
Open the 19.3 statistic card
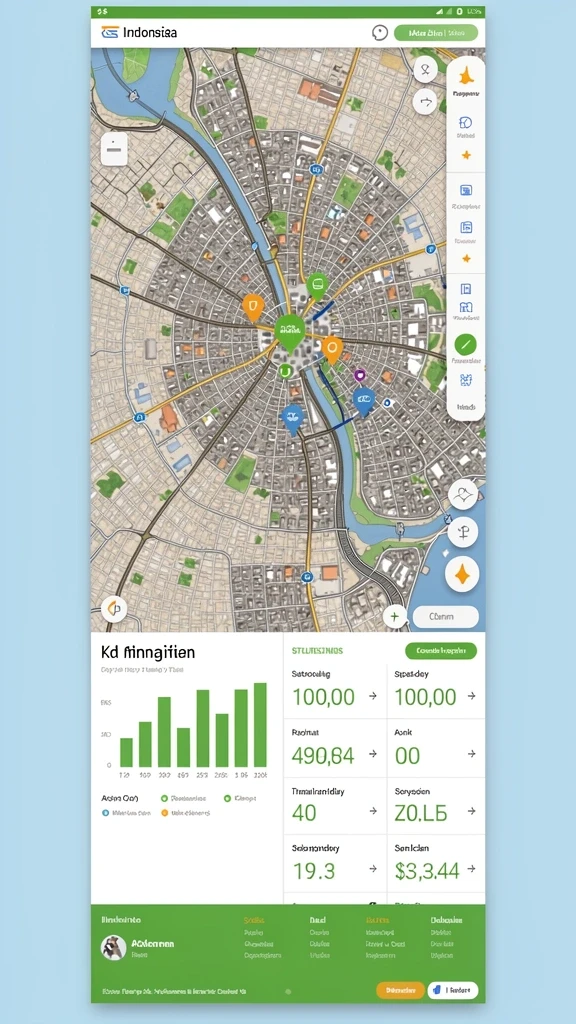pyautogui.click(x=335, y=863)
